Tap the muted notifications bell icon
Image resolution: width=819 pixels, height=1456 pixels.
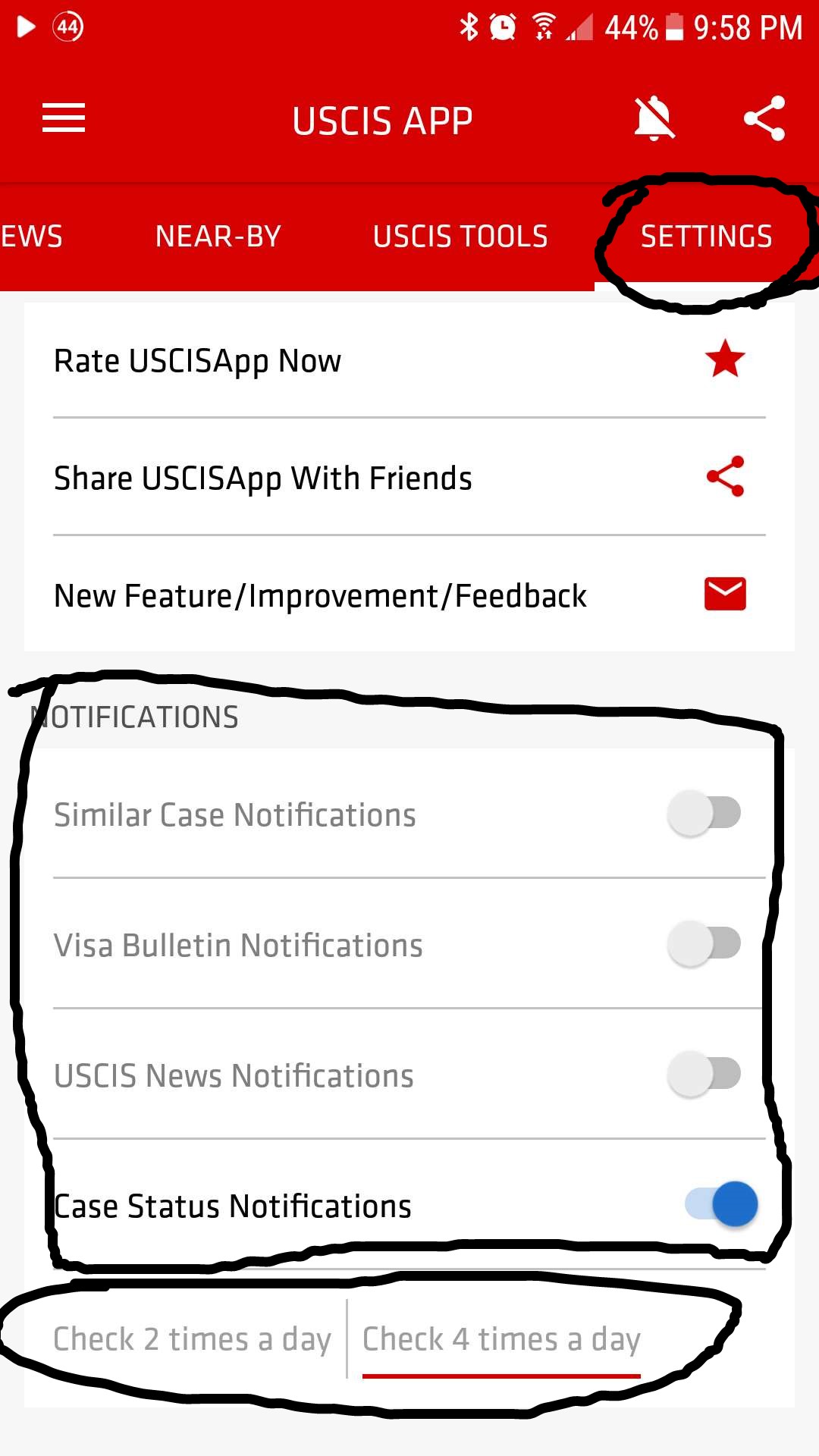654,119
